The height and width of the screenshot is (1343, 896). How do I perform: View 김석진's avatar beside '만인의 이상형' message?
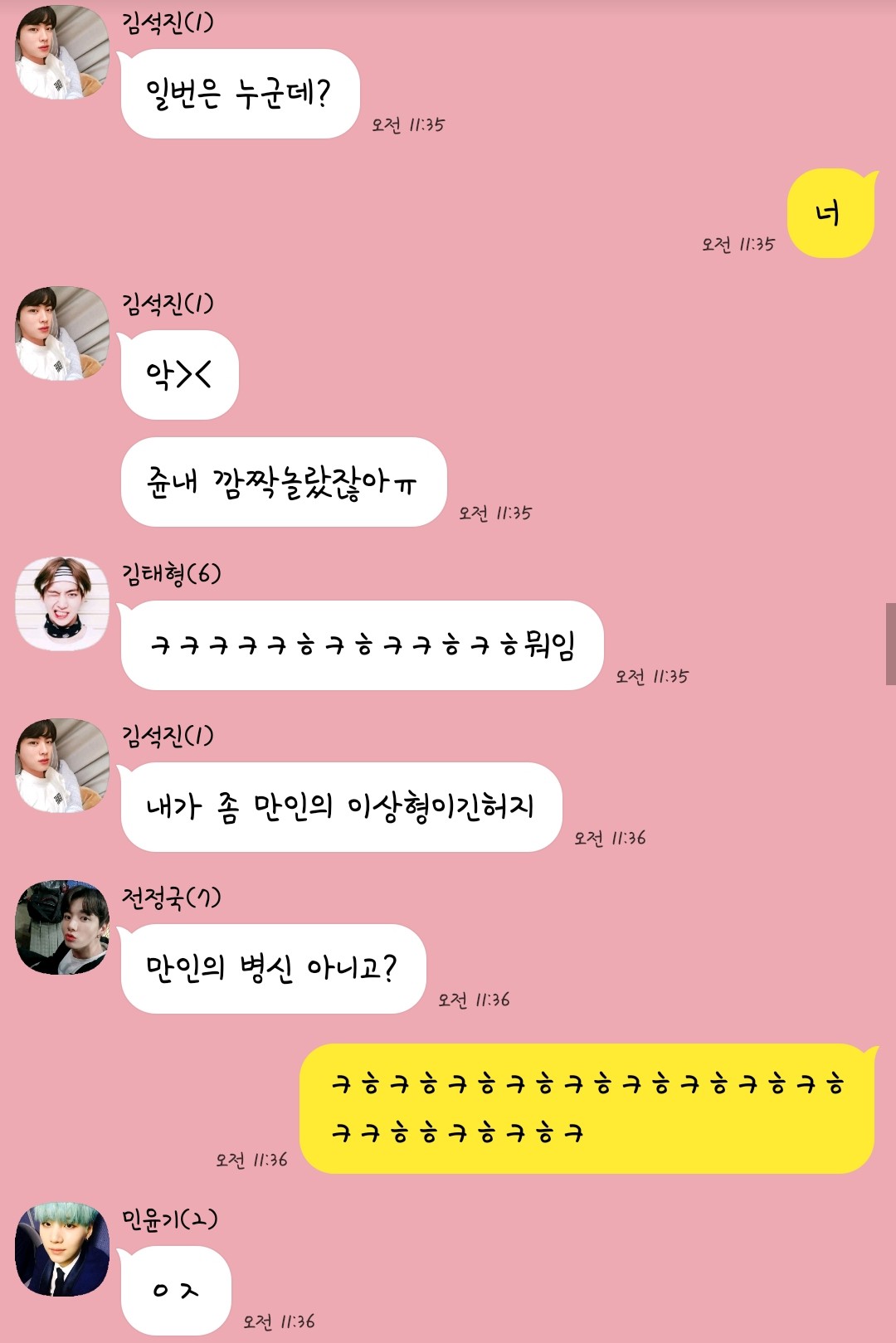click(62, 765)
